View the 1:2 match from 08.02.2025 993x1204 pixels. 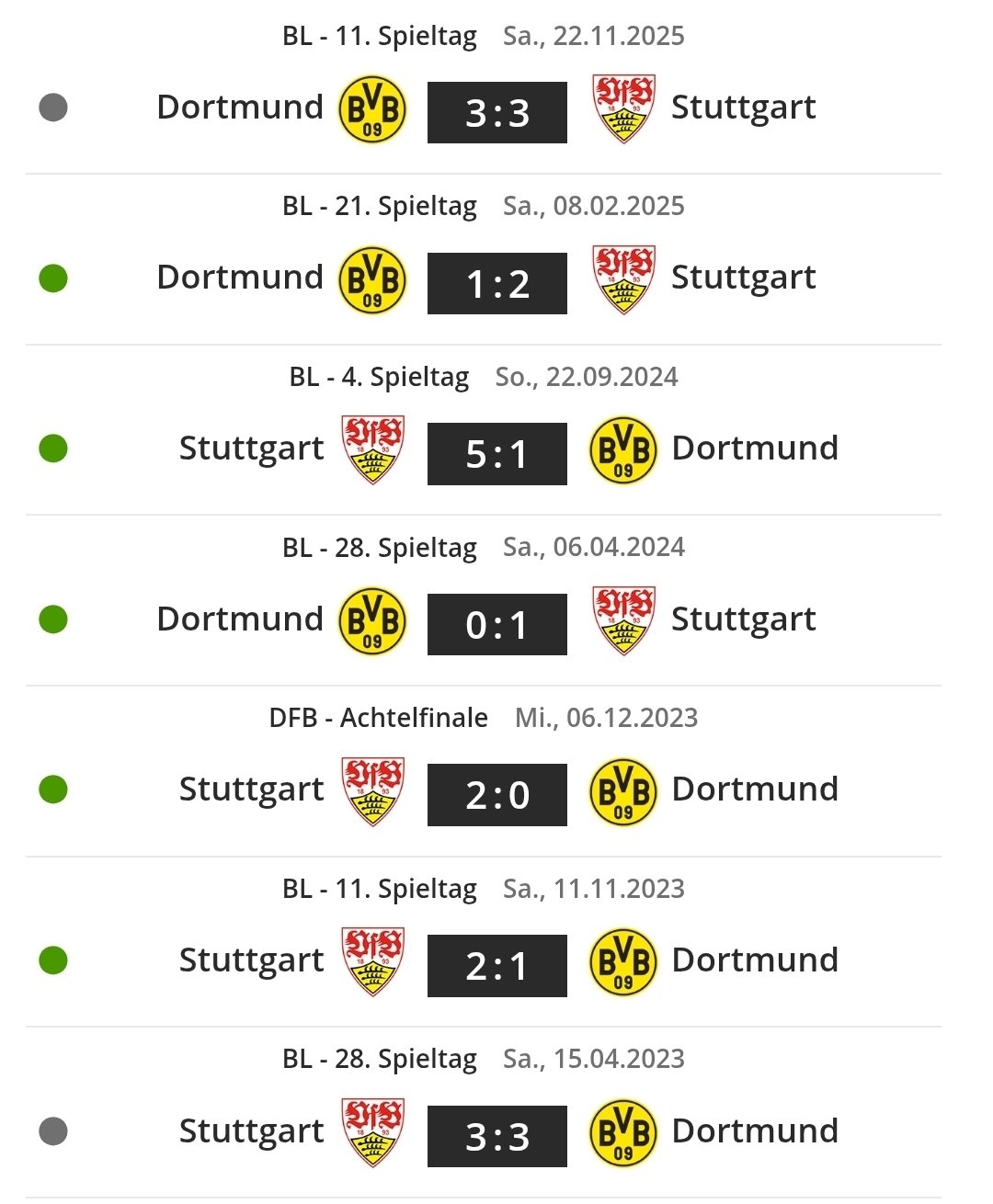tap(496, 283)
